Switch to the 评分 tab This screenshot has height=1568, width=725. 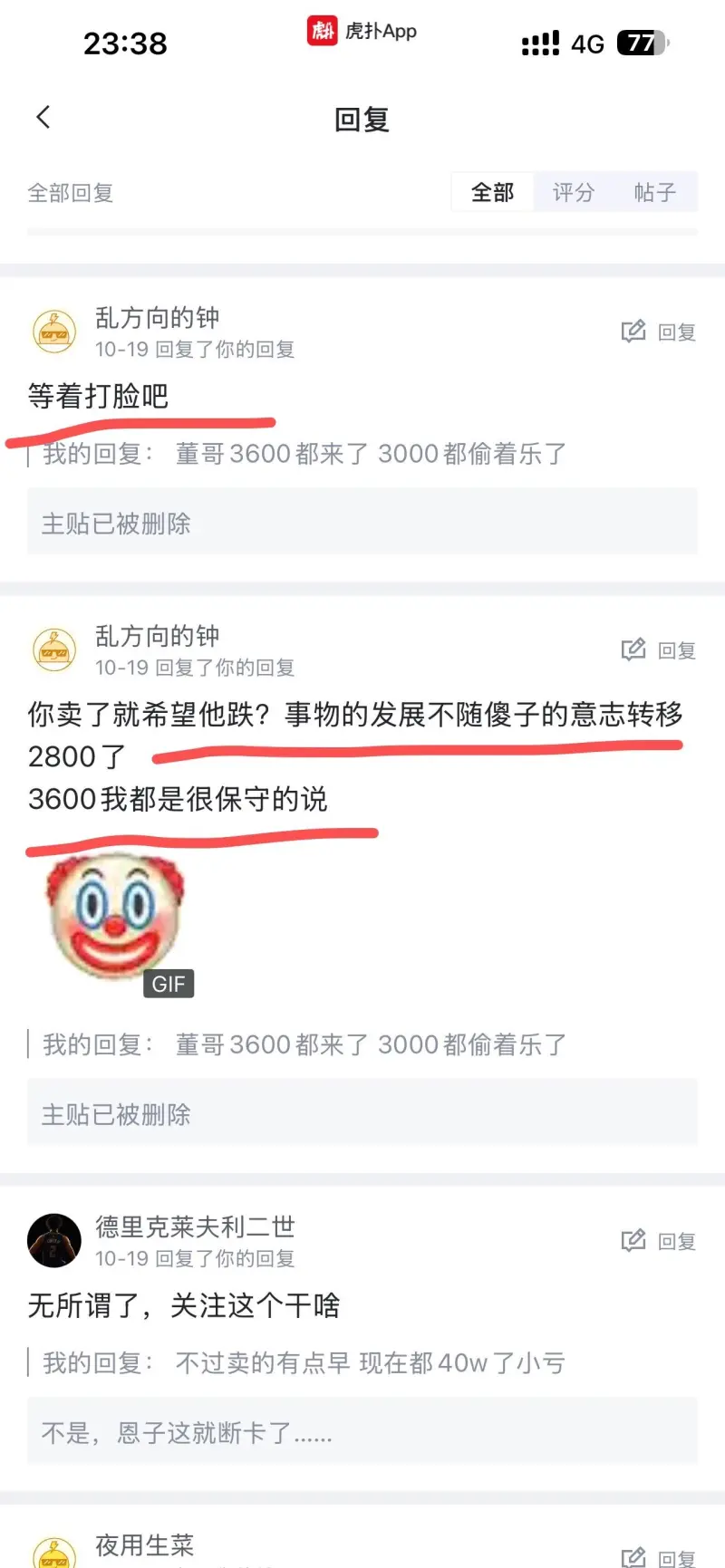(574, 192)
